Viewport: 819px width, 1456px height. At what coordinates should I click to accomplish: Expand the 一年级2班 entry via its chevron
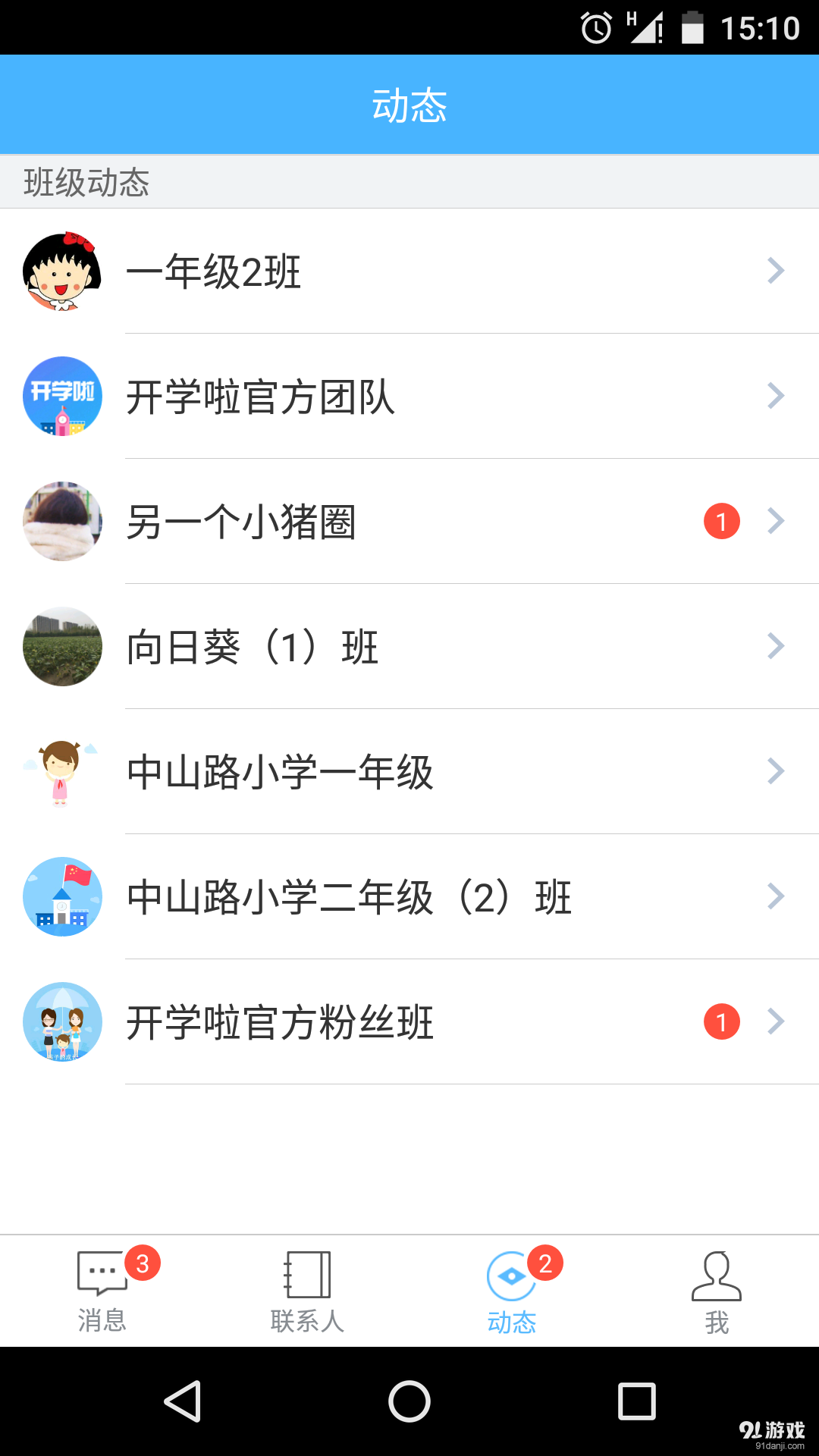point(775,271)
